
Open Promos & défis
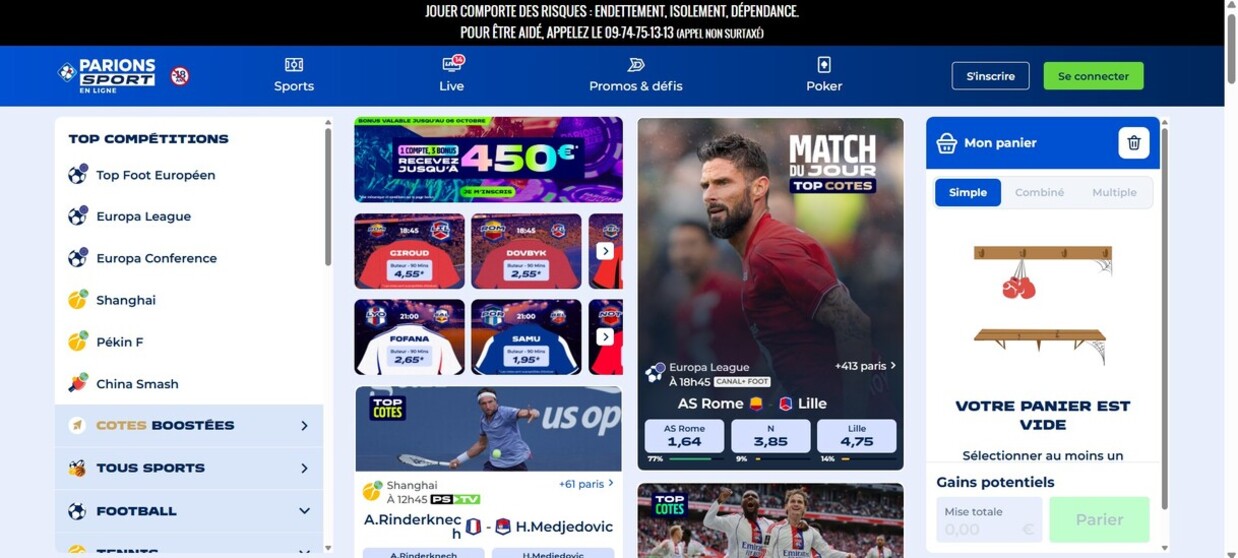click(x=636, y=75)
